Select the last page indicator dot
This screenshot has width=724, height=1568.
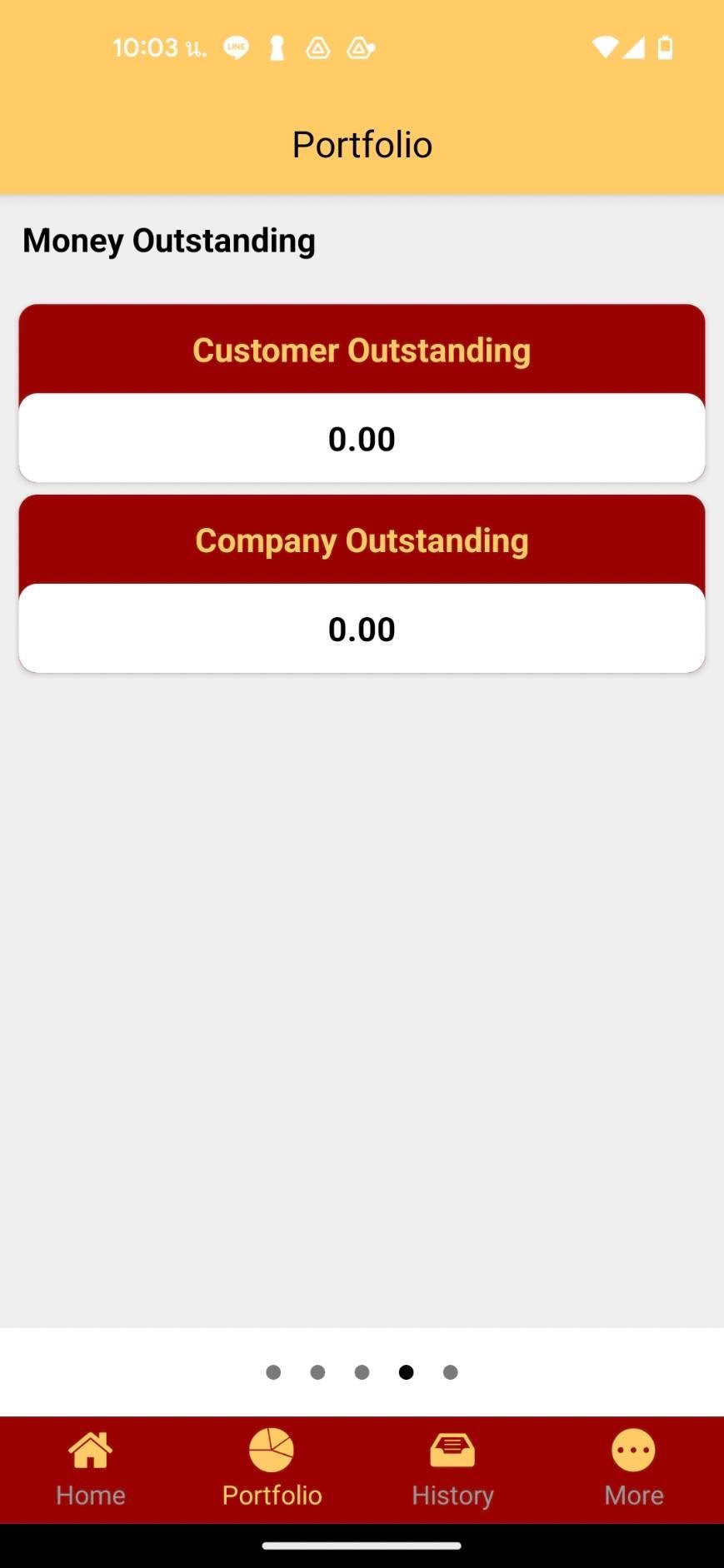[x=450, y=1372]
